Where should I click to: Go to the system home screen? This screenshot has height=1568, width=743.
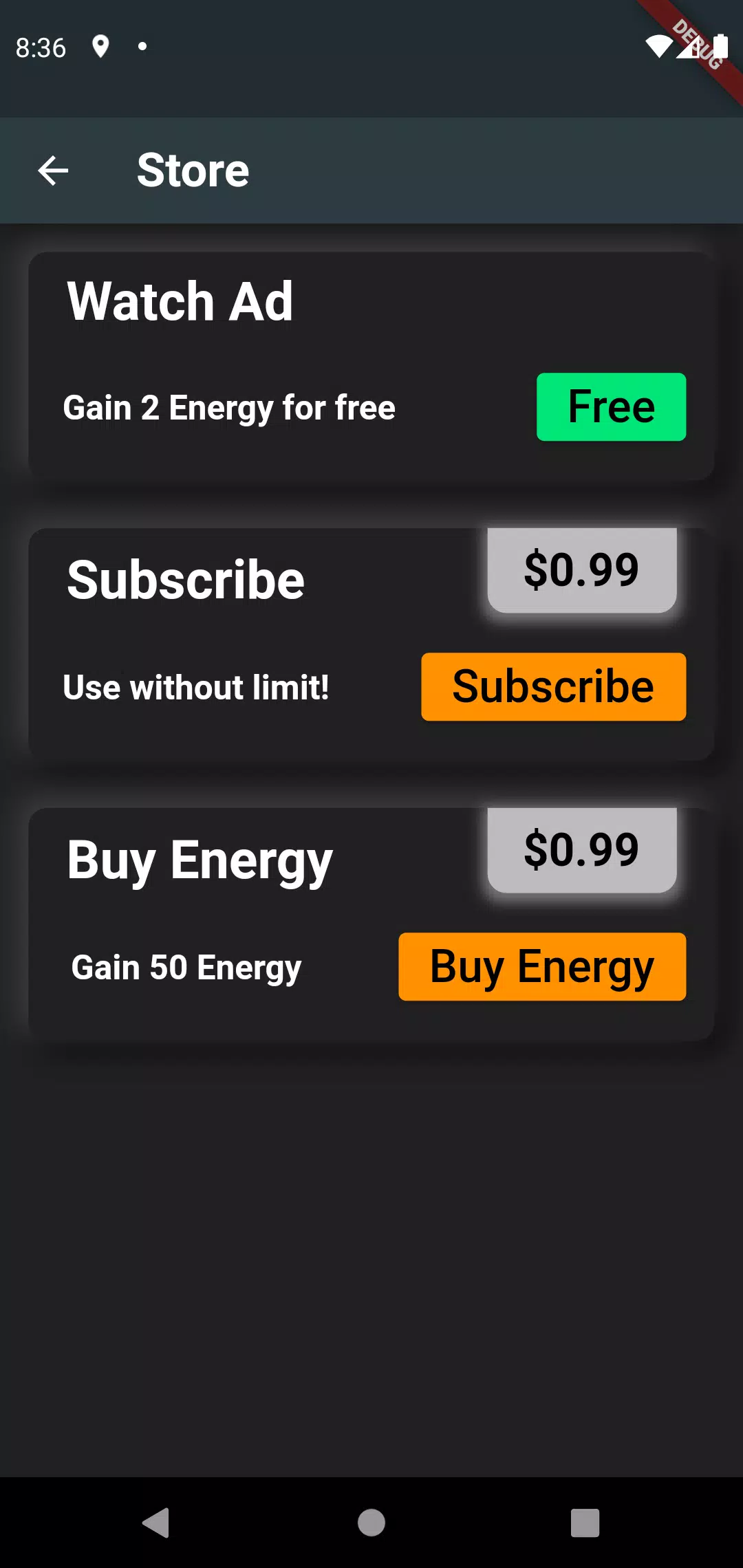pos(371,1523)
